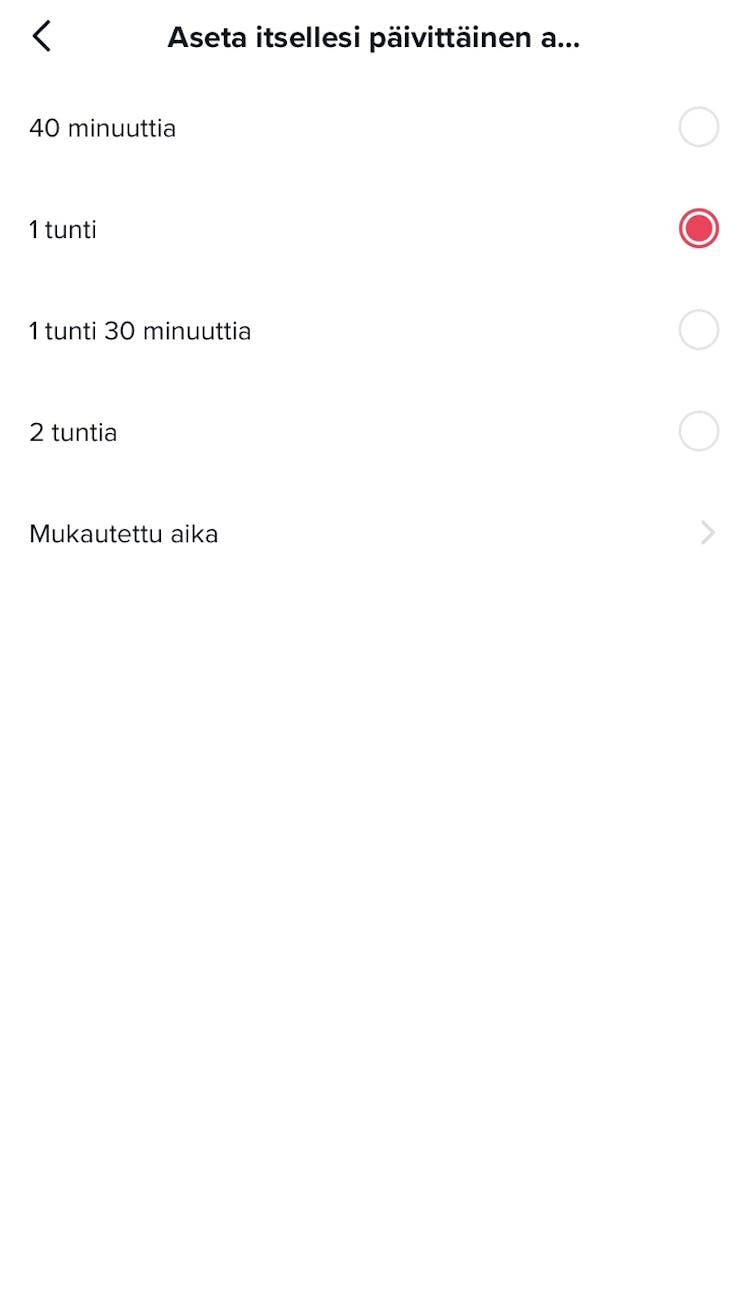This screenshot has width=750, height=1294.
Task: Tap the unfilled circle next to 40 minuuttia
Action: 698,127
